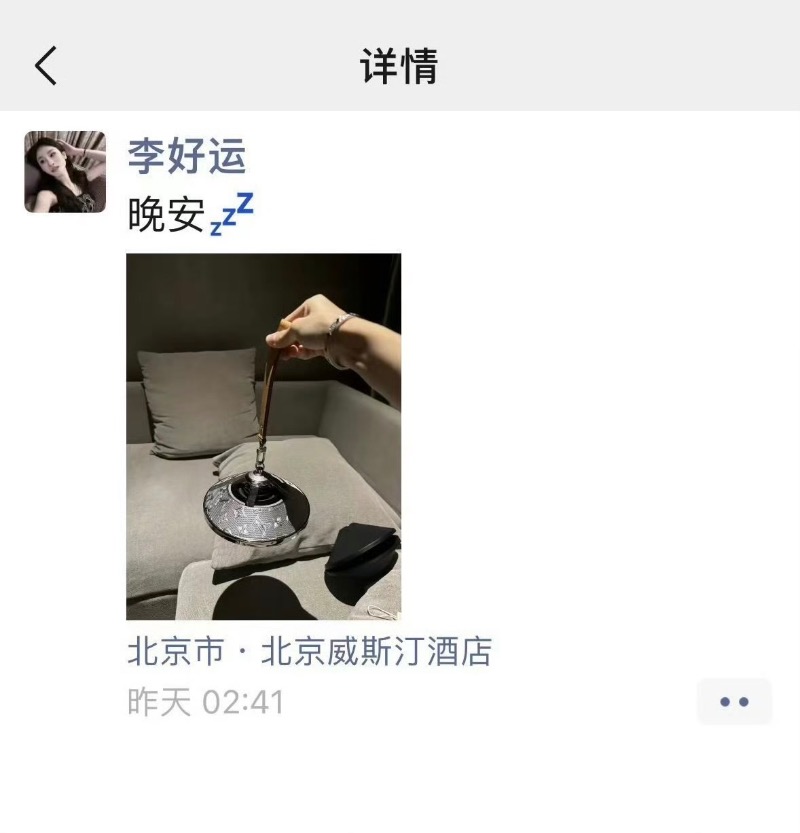This screenshot has width=800, height=833.
Task: Open the like and comment two-dot menu
Action: (x=734, y=701)
